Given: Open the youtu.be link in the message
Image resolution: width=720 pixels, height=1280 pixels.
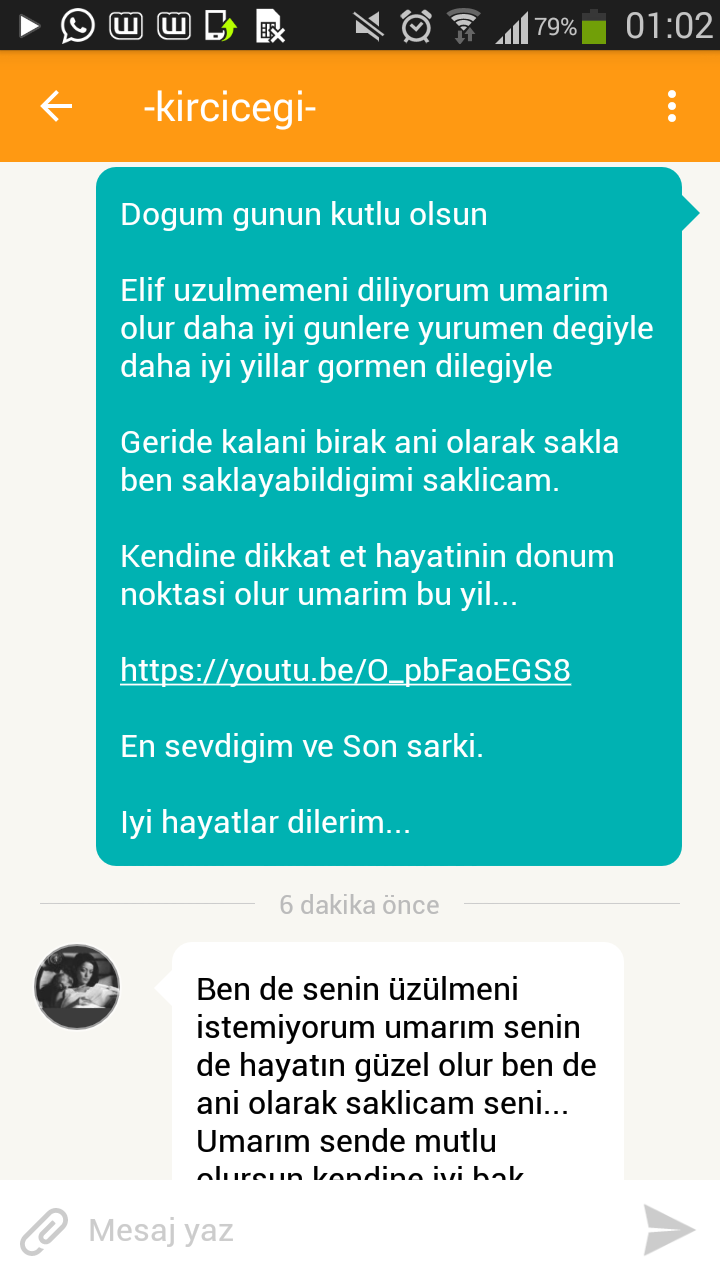Looking at the screenshot, I should click(x=345, y=670).
